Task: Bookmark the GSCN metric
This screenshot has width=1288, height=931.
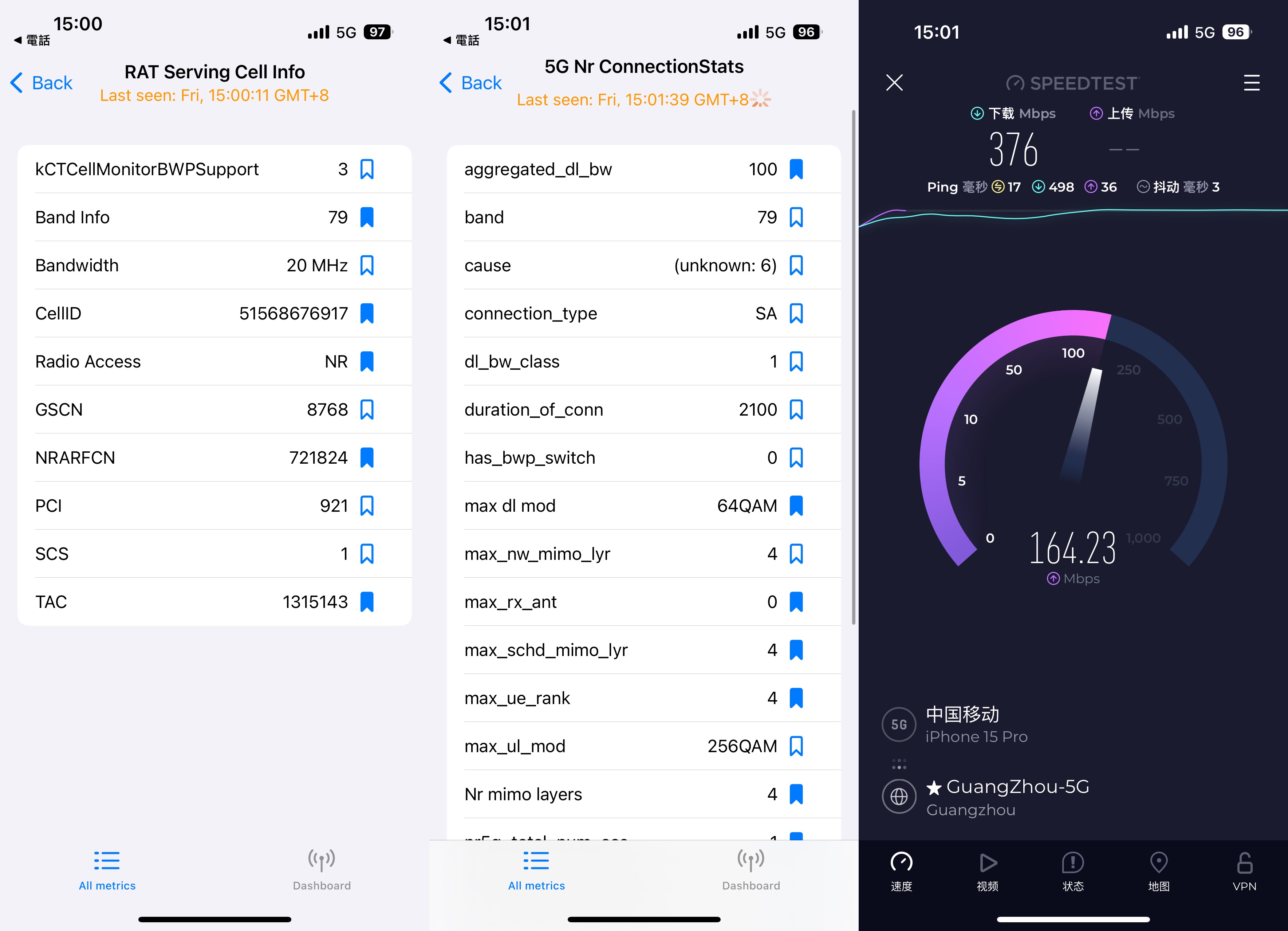Action: pyautogui.click(x=367, y=409)
